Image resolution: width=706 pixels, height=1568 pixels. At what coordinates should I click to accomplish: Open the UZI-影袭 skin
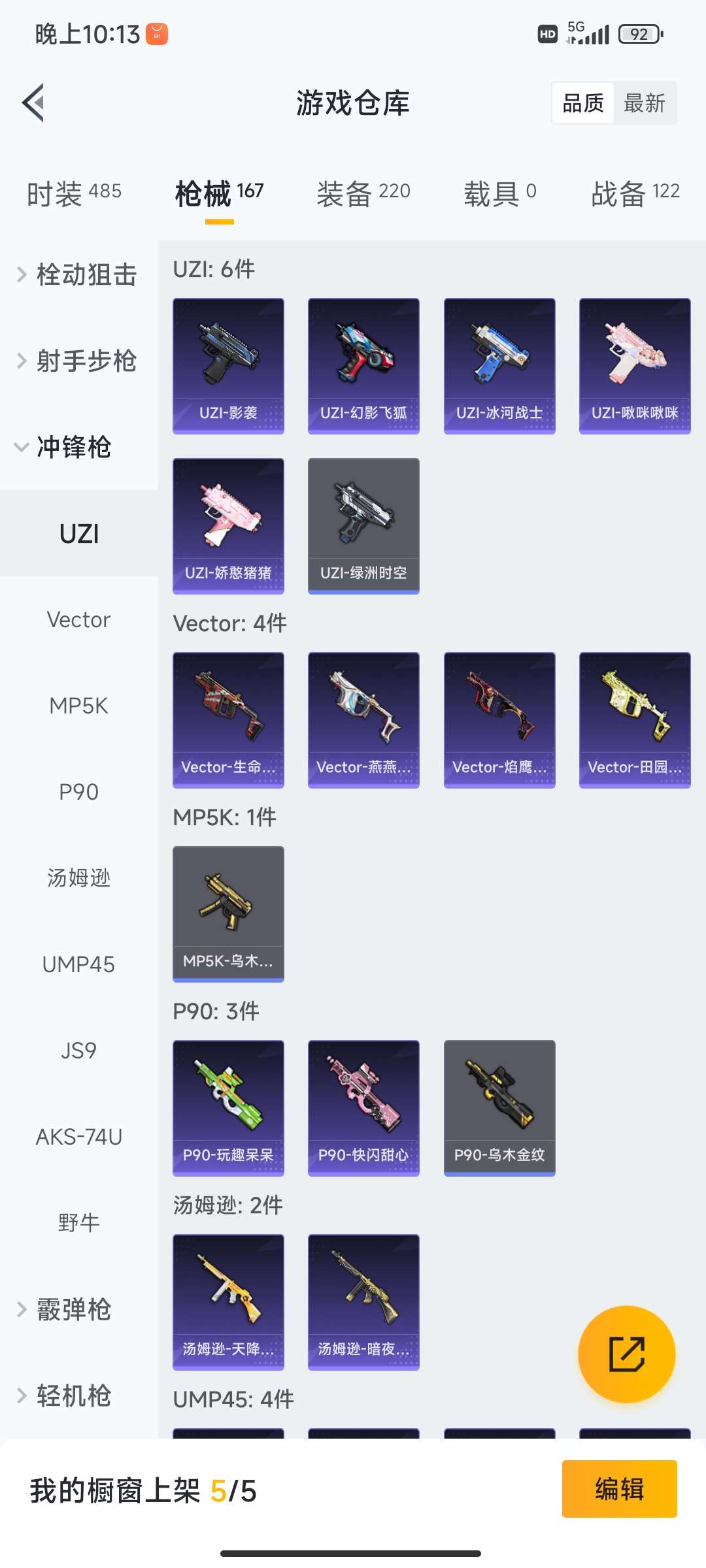click(228, 366)
